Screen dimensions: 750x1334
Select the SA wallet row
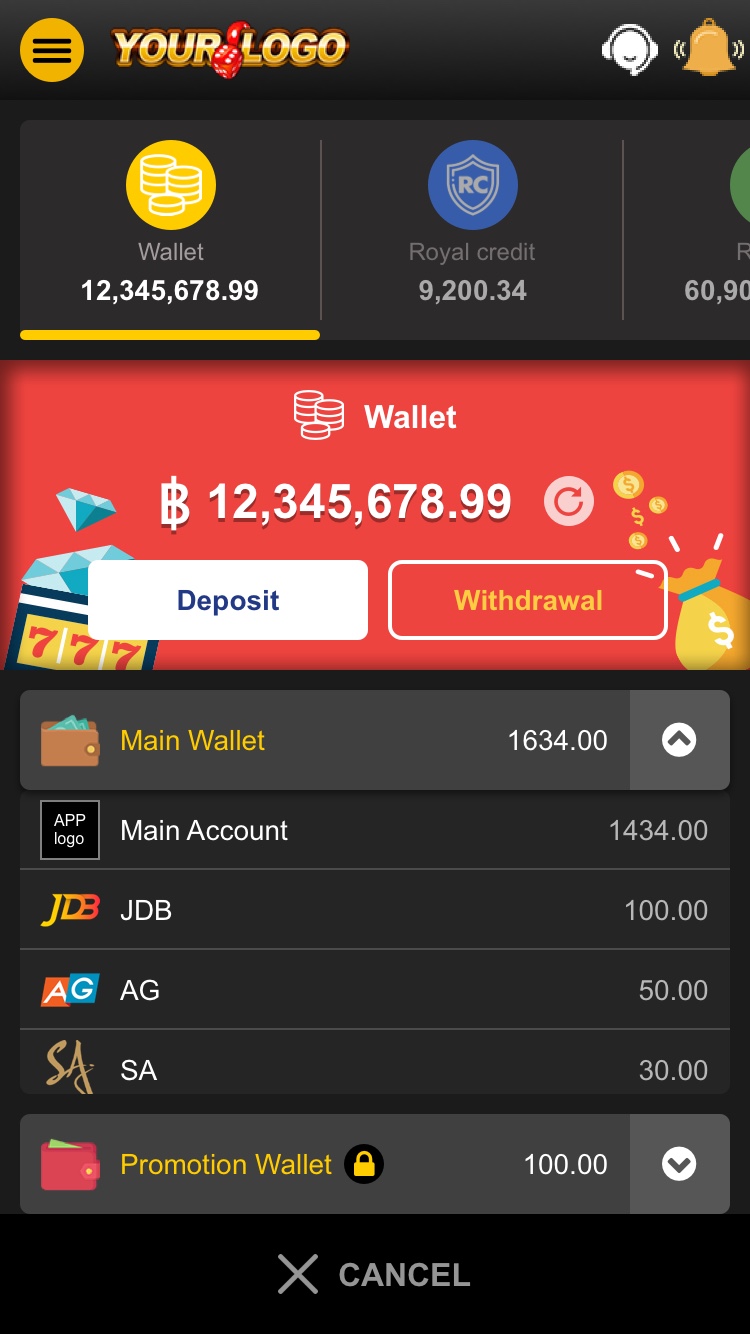point(374,1068)
